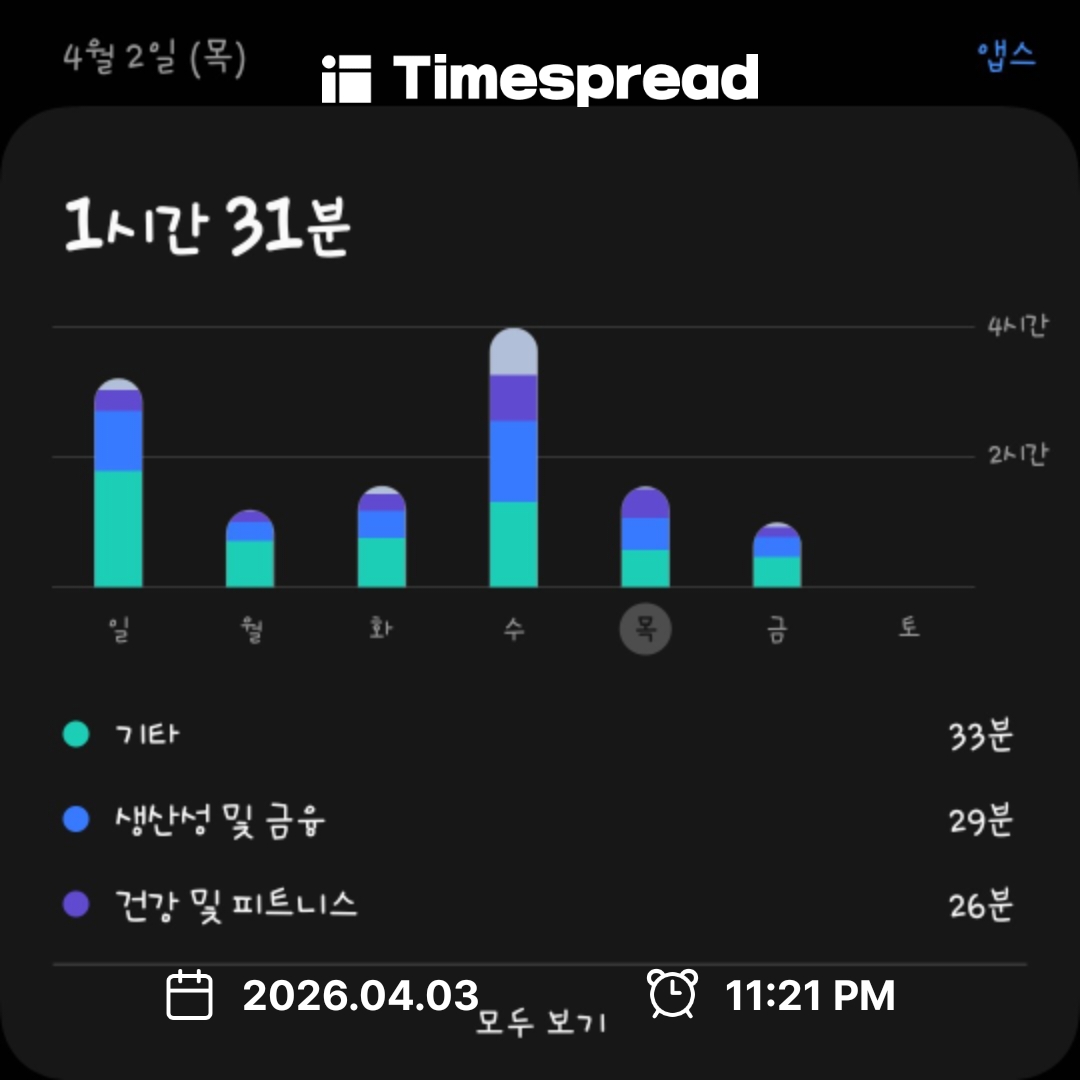
Task: Select the highlighted 목 day
Action: [x=645, y=630]
